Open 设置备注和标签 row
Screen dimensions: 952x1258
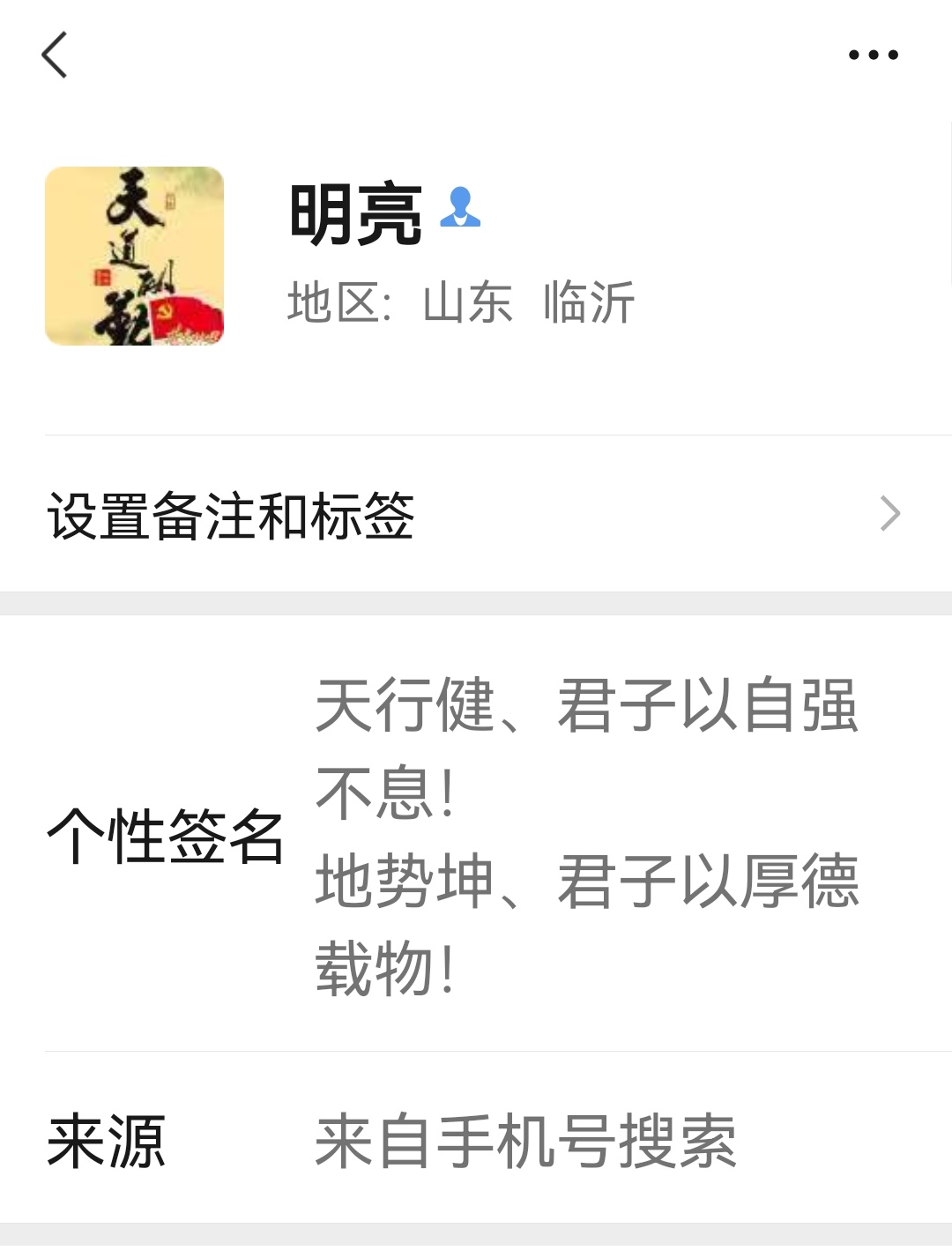coord(476,514)
